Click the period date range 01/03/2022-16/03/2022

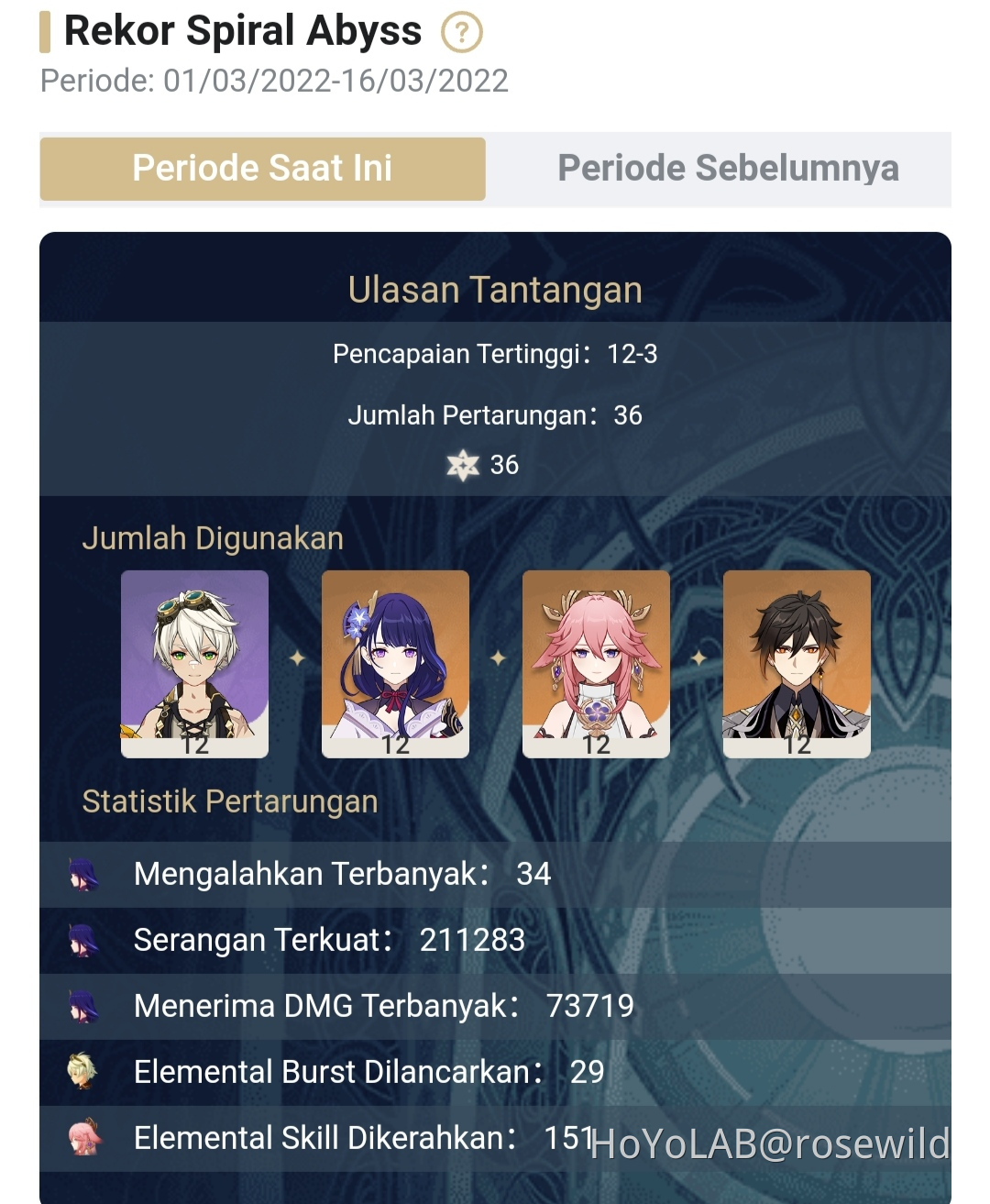point(274,80)
